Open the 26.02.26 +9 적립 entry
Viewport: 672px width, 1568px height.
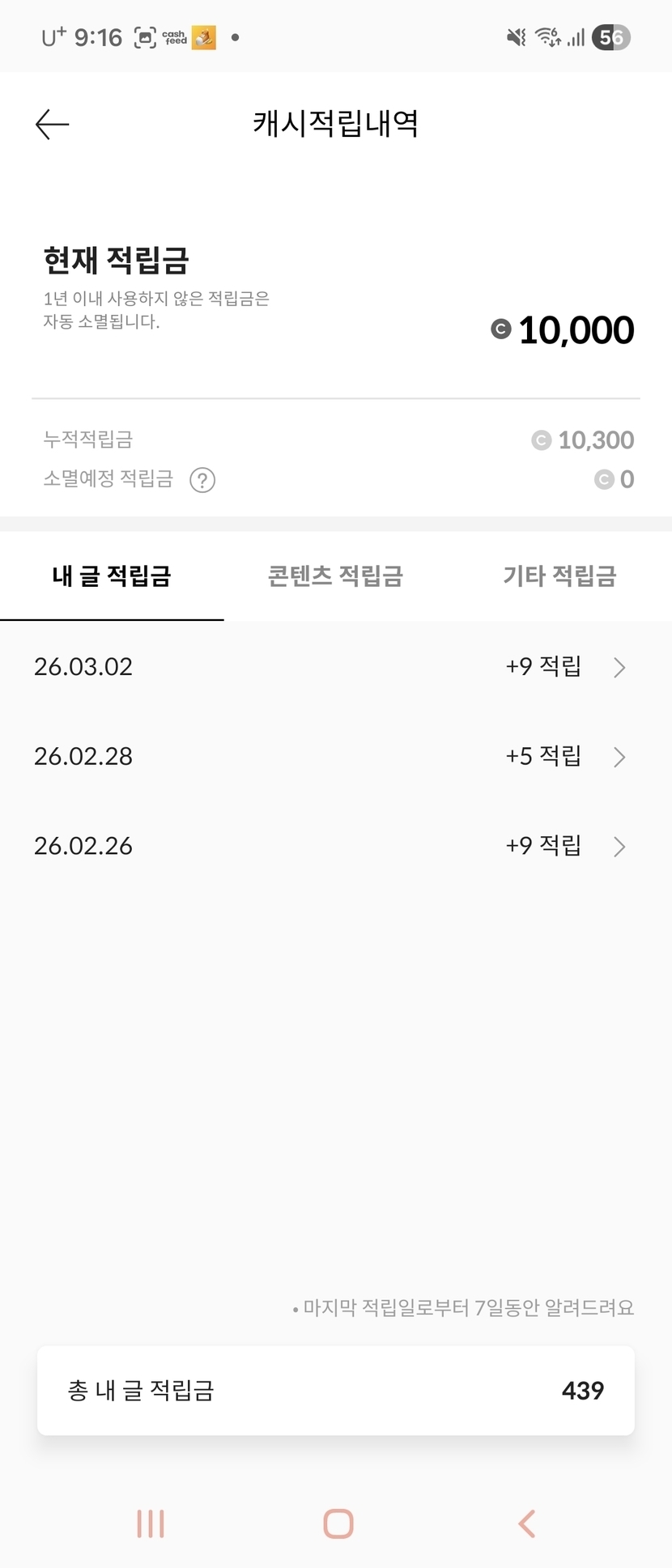336,846
